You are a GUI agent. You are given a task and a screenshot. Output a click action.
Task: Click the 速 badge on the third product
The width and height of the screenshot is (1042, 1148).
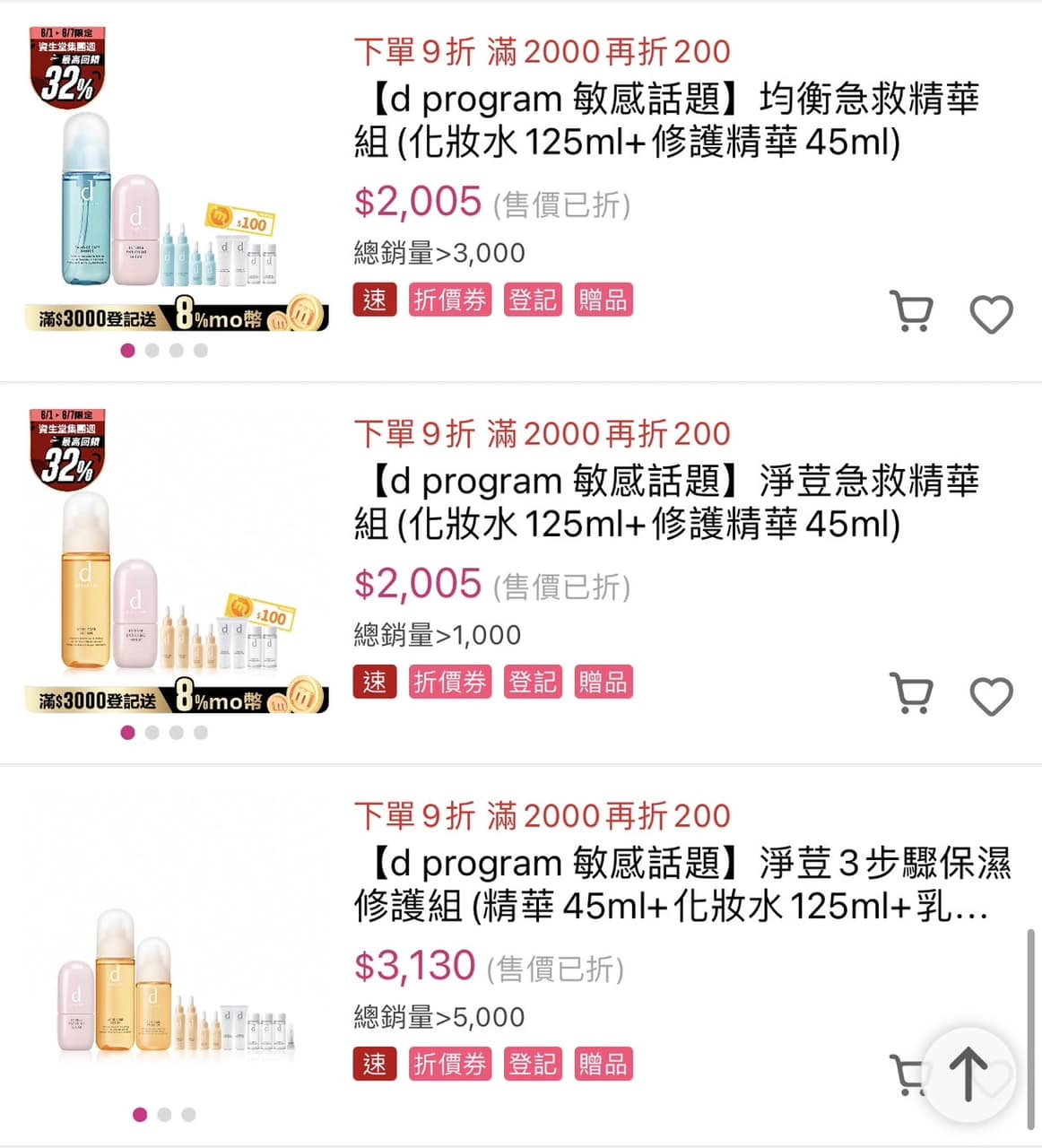point(374,1065)
